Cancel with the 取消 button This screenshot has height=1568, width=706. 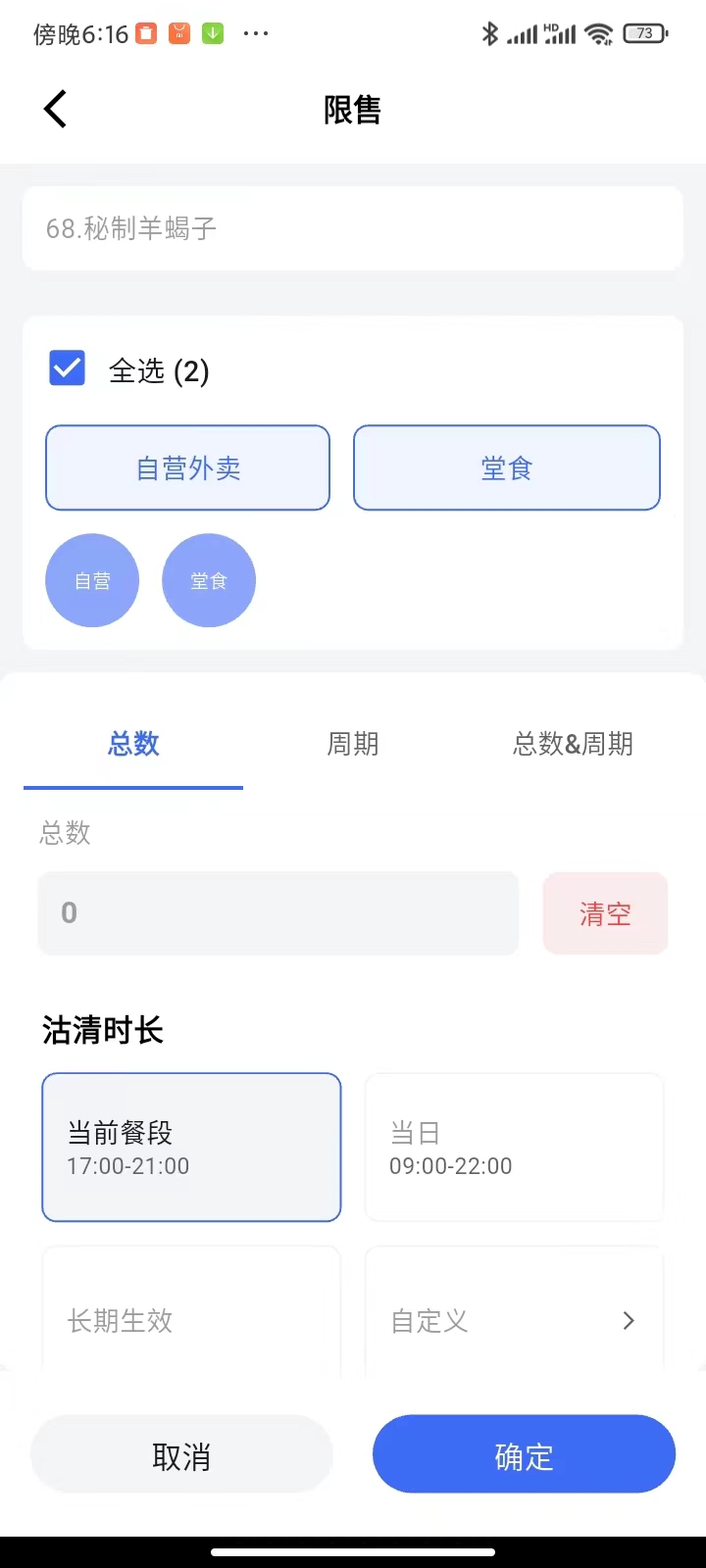(181, 1456)
